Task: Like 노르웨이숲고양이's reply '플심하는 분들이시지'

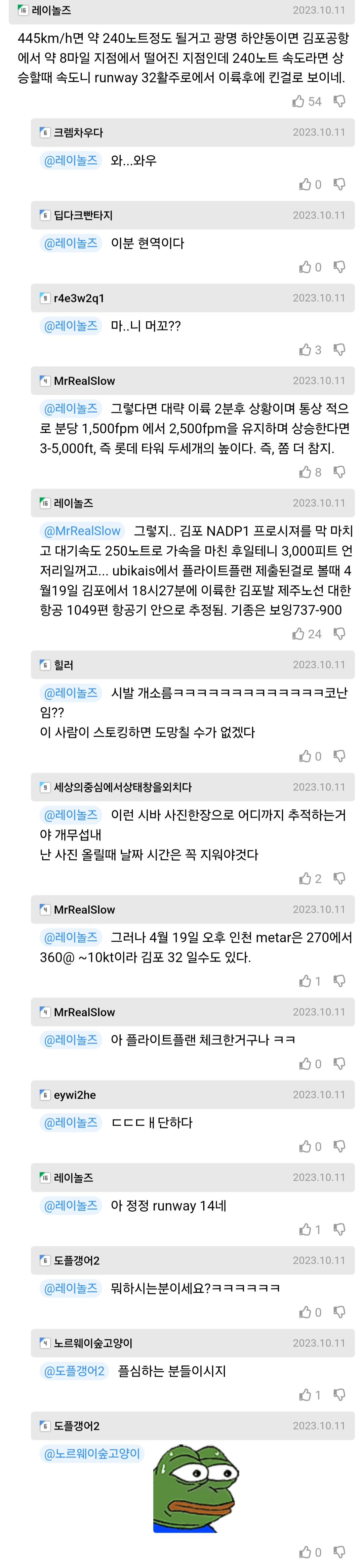Action: click(305, 1395)
